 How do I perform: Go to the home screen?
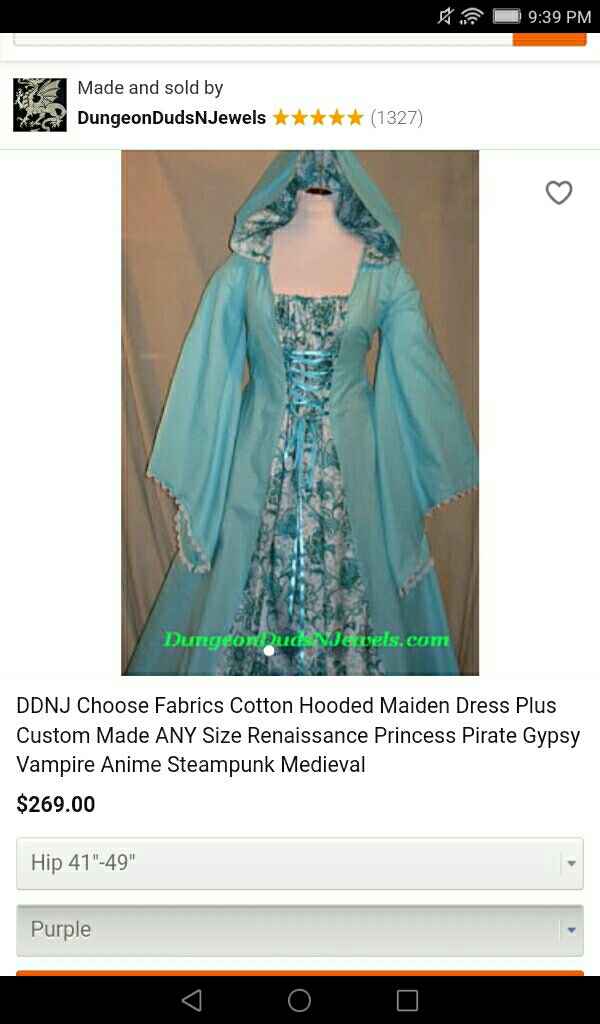[x=299, y=1000]
